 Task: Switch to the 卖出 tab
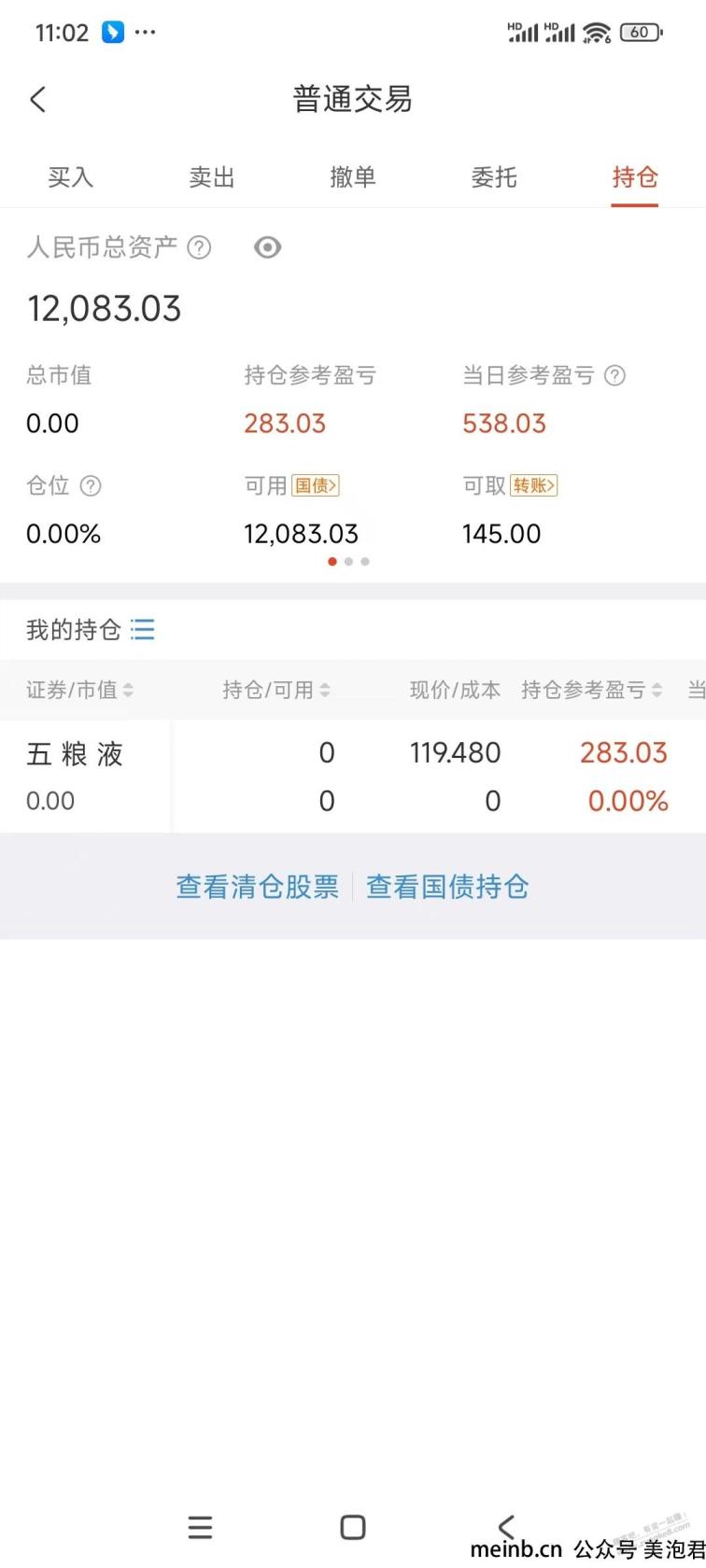pyautogui.click(x=212, y=177)
